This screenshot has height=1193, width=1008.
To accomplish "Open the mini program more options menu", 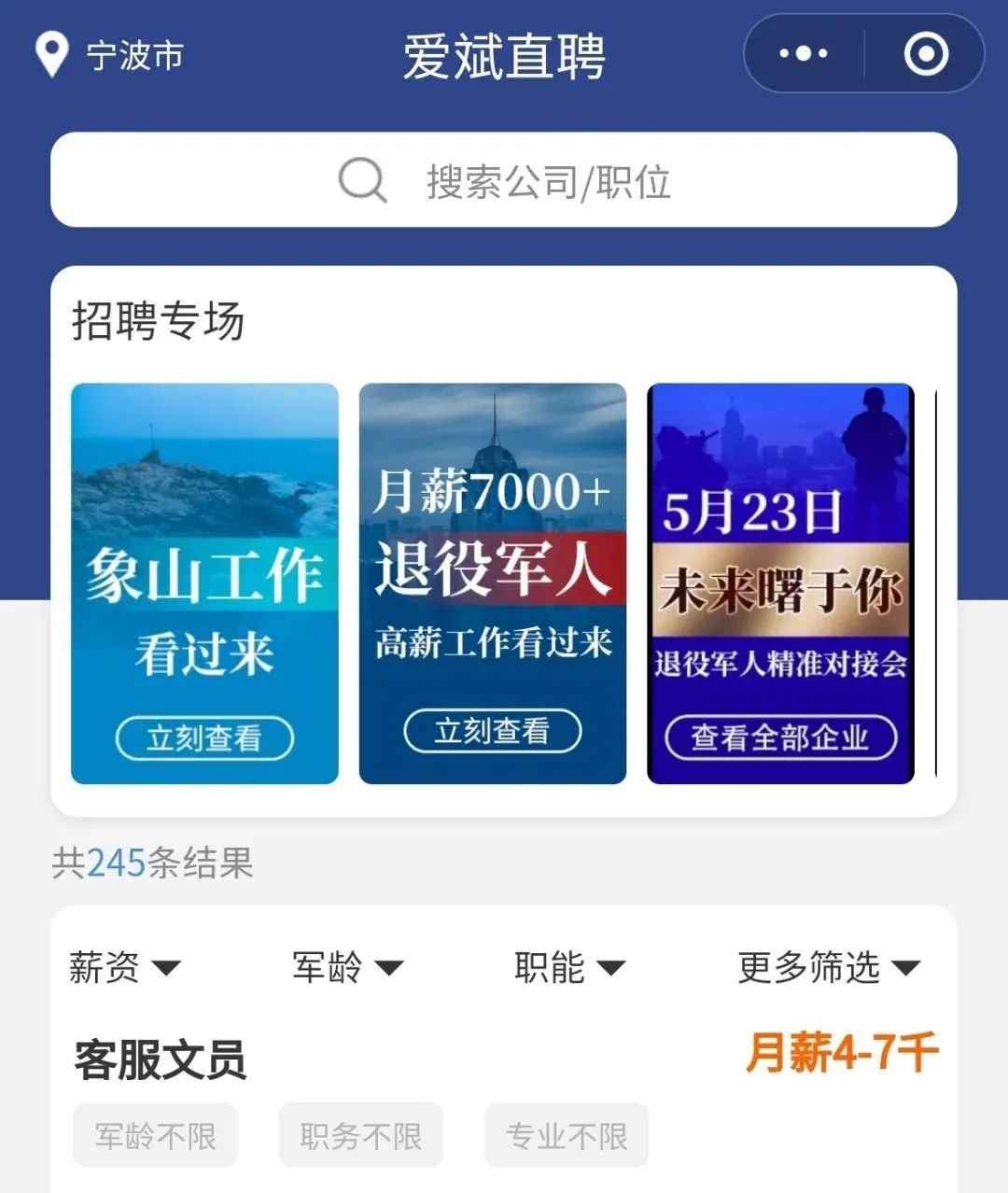I will click(804, 54).
